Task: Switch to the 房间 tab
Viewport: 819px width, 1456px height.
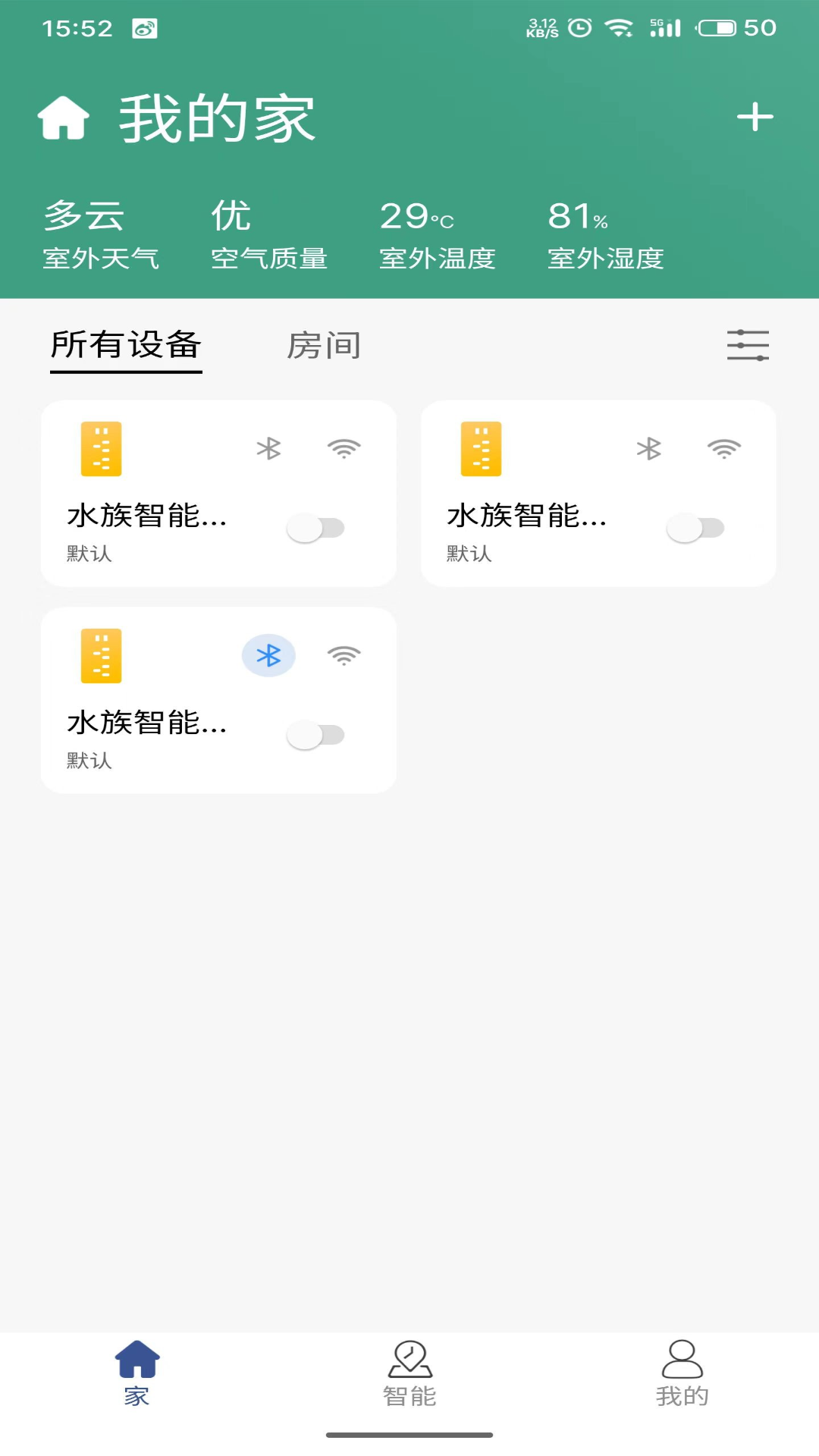Action: tap(324, 346)
